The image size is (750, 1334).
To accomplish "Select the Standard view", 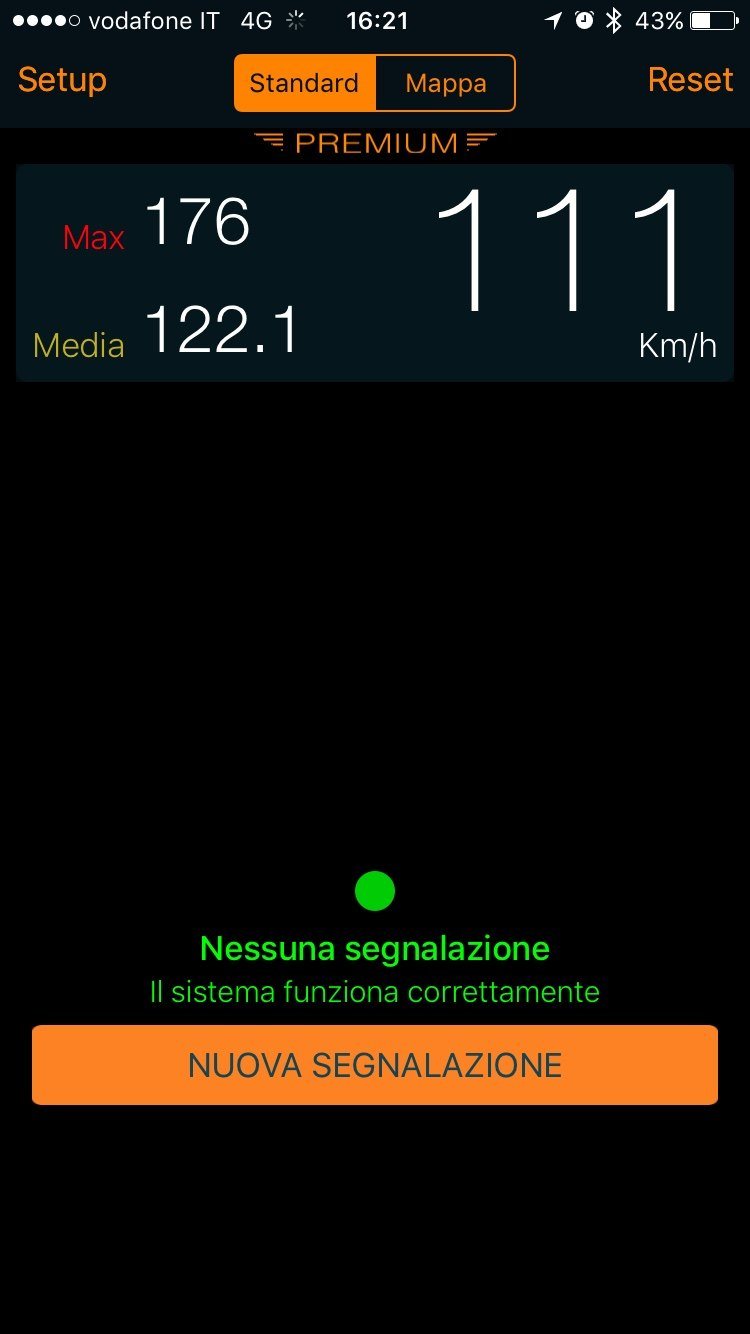I will coord(304,83).
